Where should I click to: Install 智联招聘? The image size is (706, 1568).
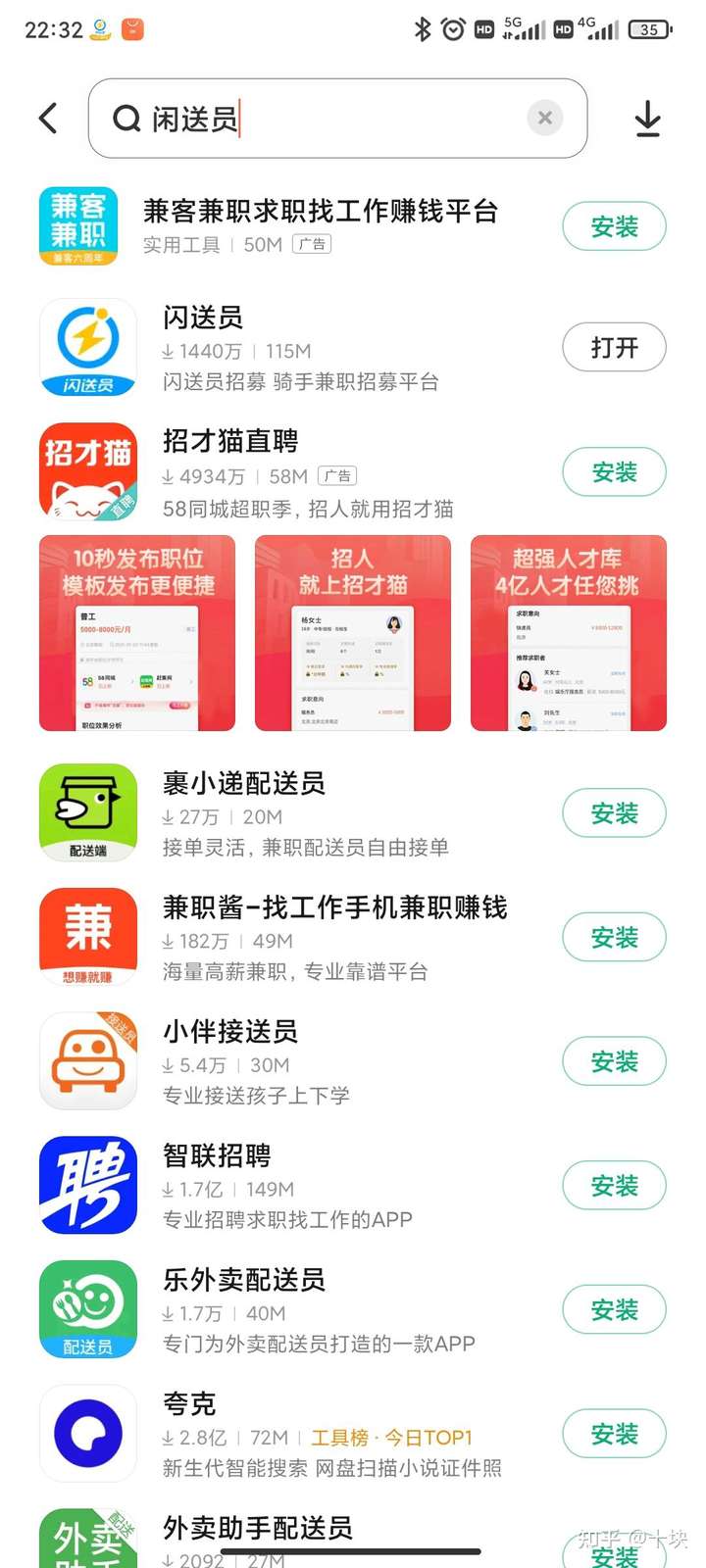pyautogui.click(x=614, y=1186)
